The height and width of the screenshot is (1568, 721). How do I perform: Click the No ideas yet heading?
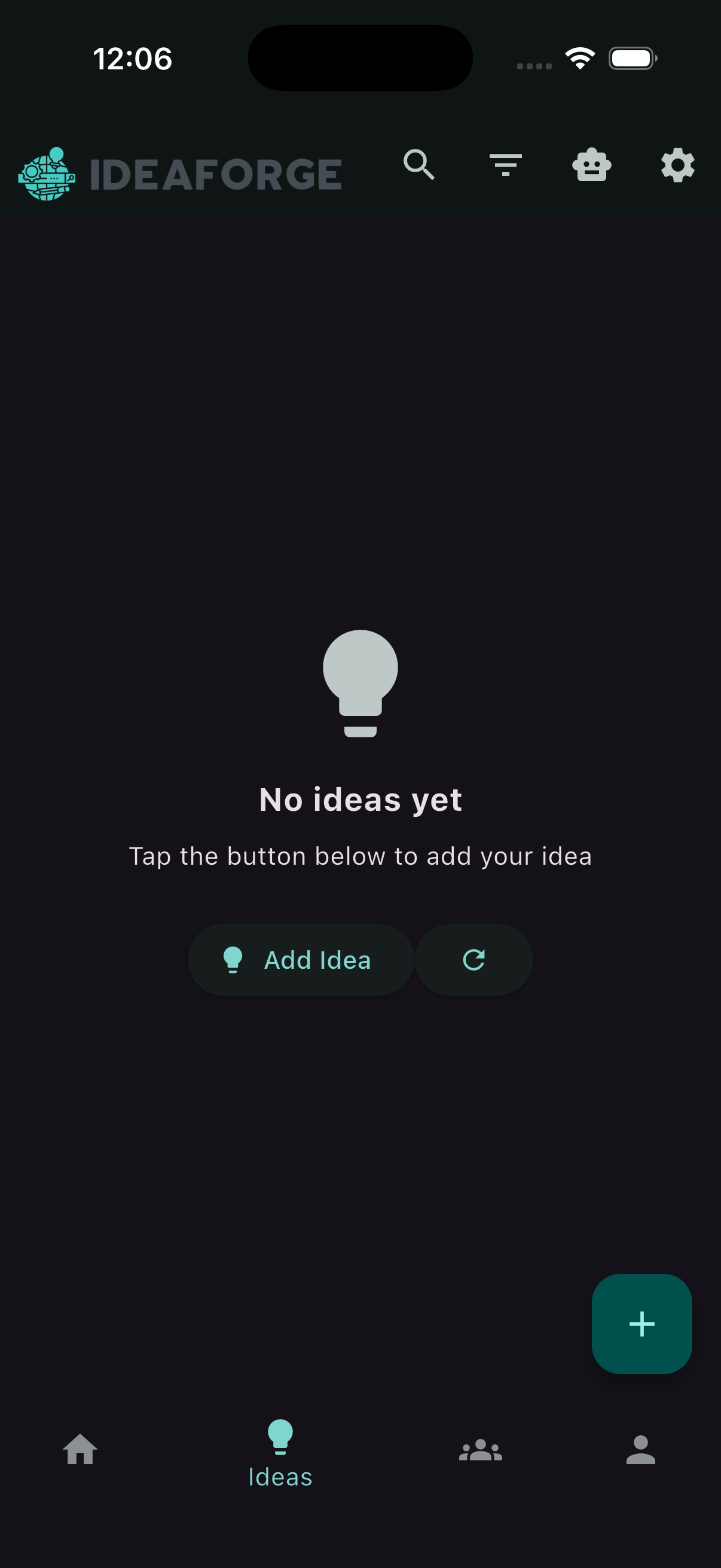[x=360, y=799]
